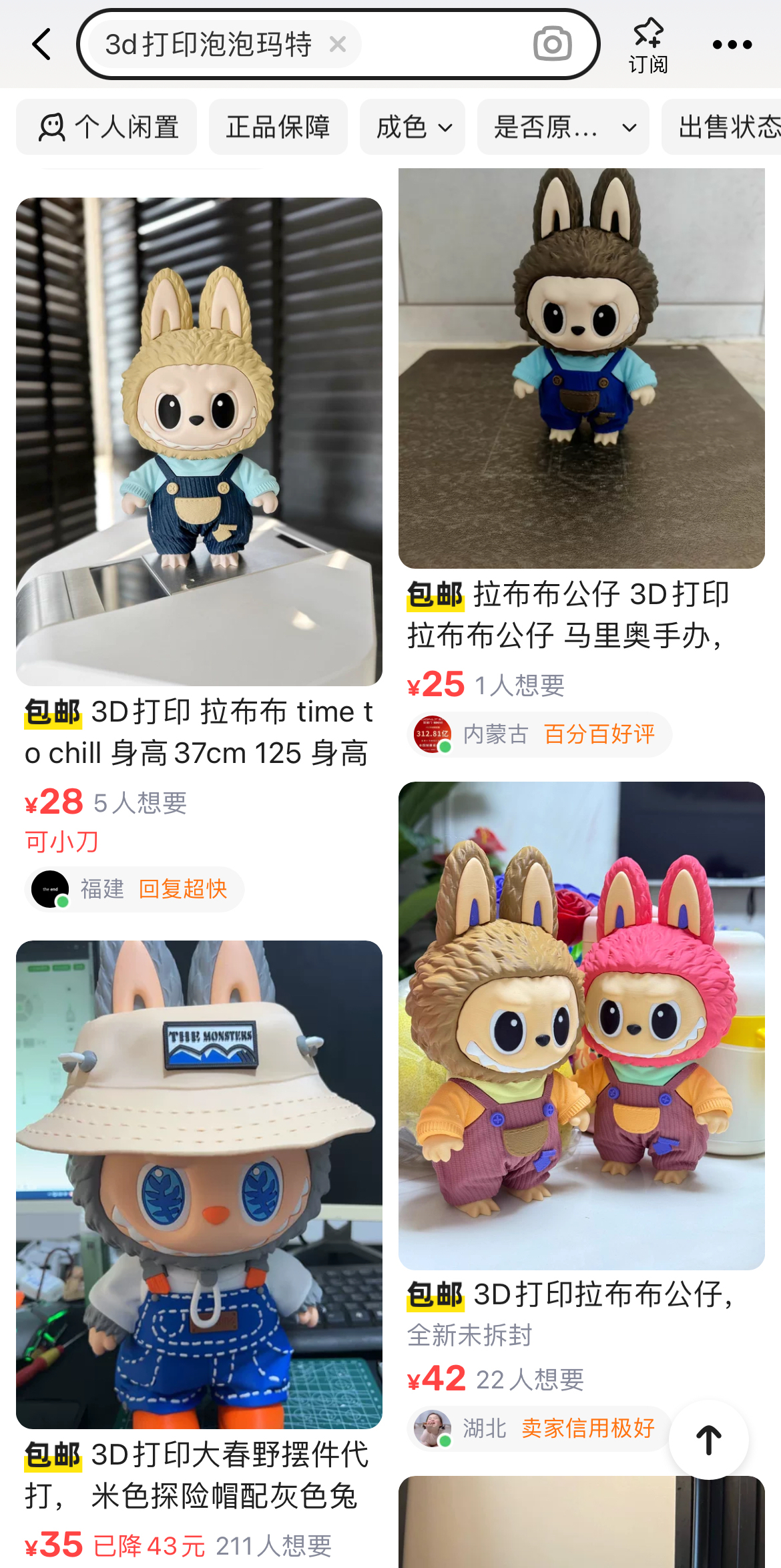Open the 出售状态 filter

[724, 127]
